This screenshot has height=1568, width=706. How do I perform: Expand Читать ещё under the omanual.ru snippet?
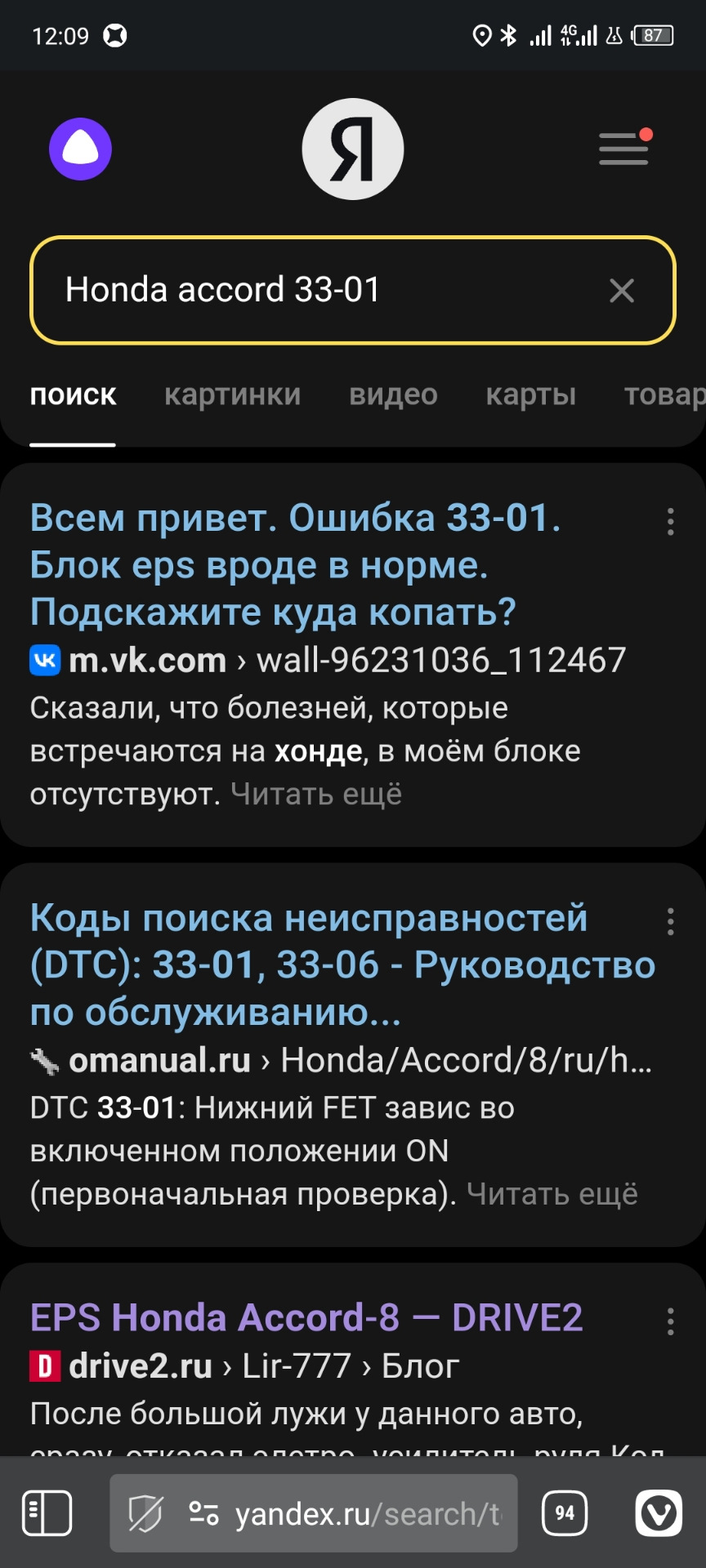pos(552,1194)
